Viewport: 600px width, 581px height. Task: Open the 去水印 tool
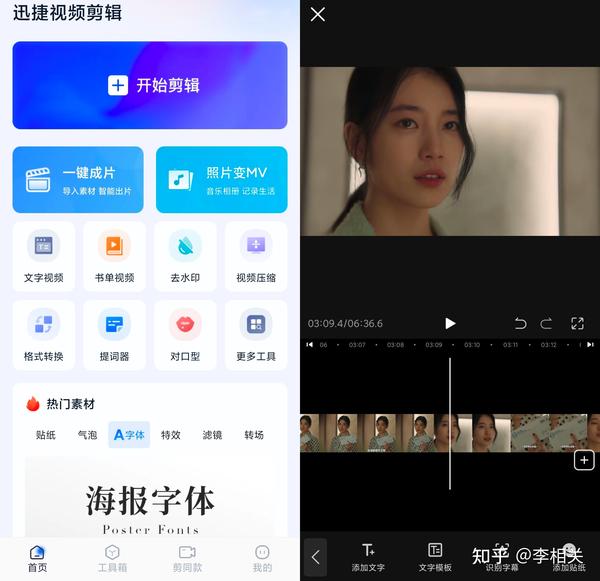(185, 256)
